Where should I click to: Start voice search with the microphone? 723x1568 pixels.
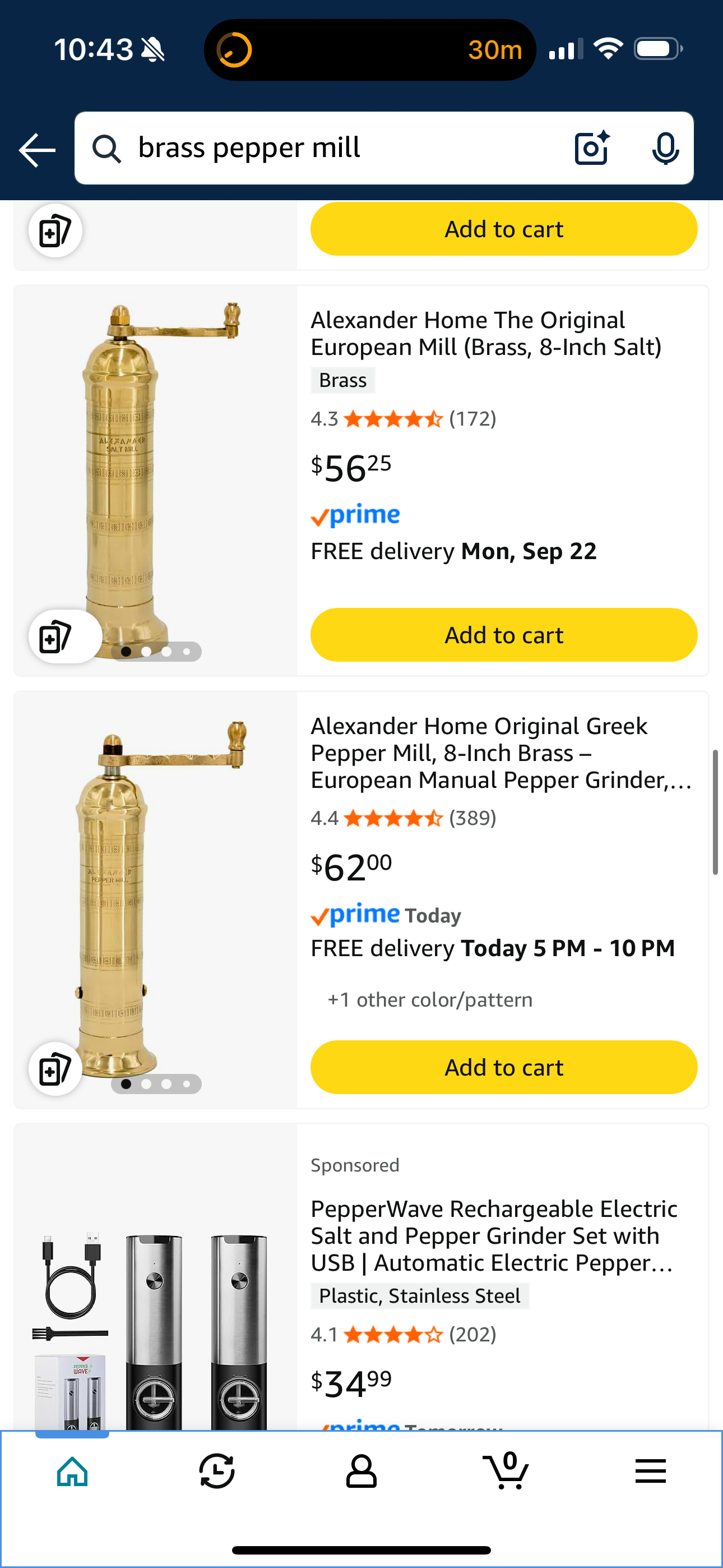pos(665,148)
